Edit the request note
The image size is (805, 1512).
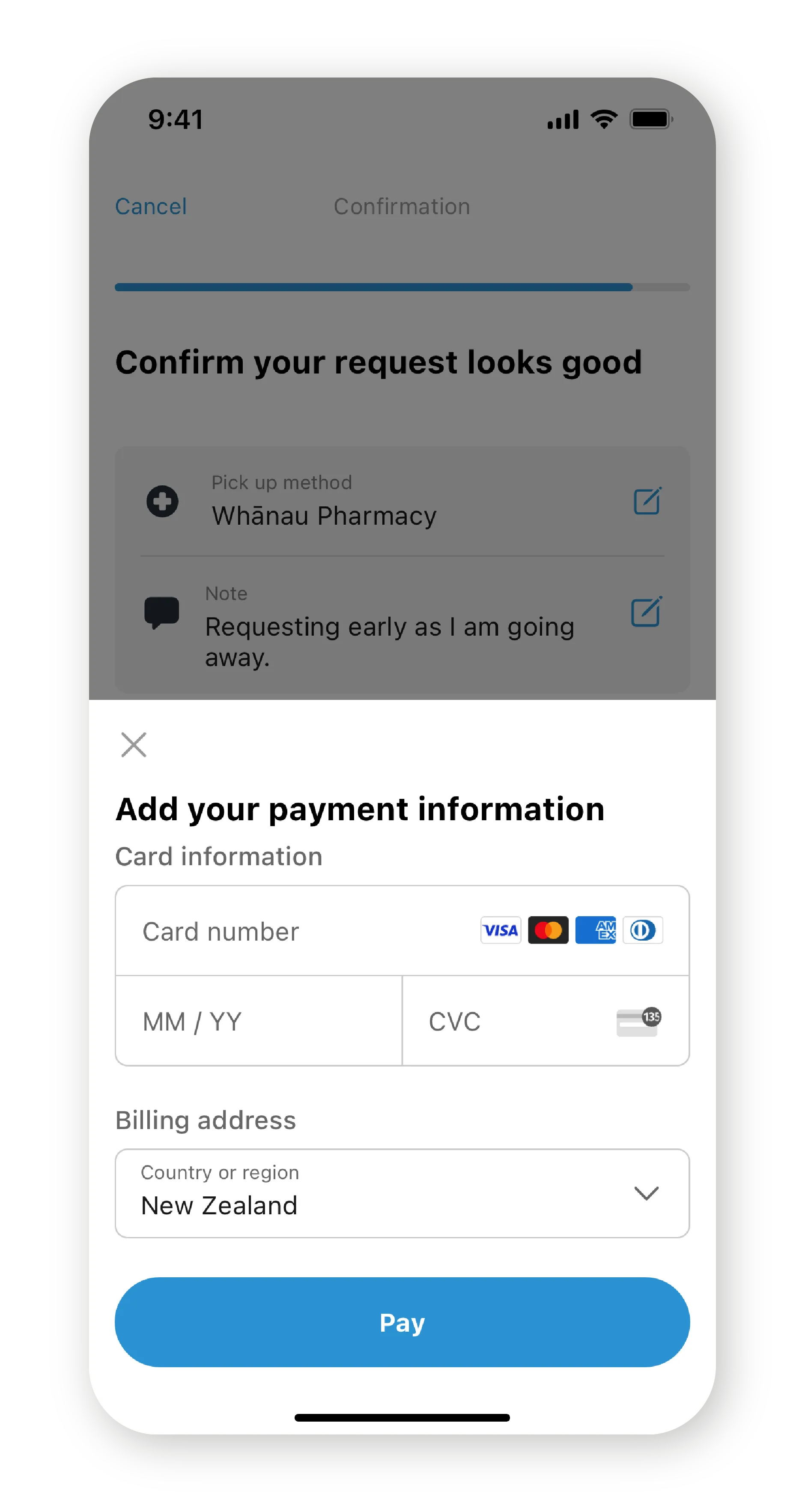click(647, 612)
